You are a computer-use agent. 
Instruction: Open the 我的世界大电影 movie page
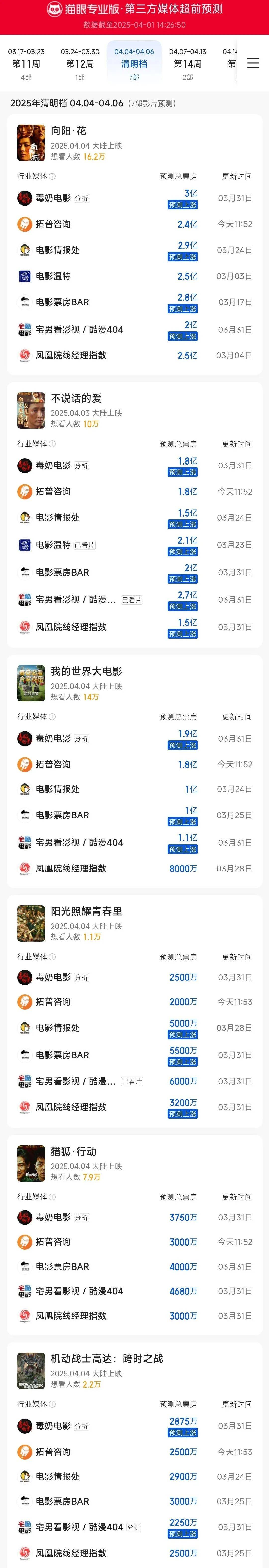[86, 671]
